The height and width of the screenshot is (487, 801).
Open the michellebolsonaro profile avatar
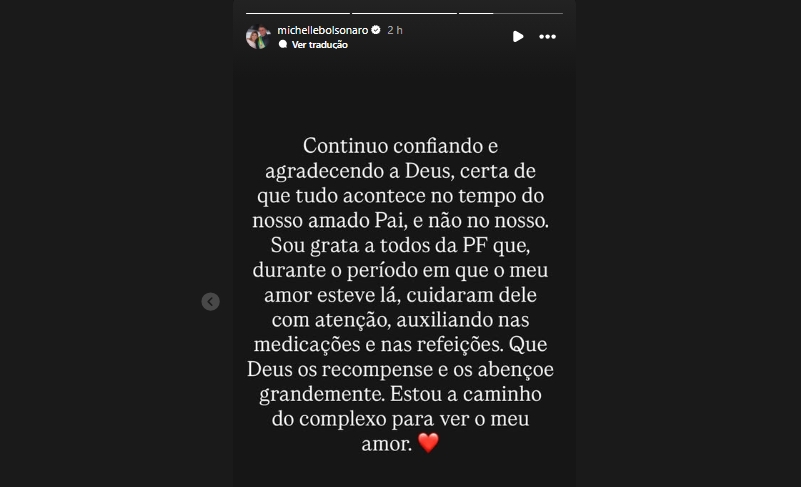point(258,37)
